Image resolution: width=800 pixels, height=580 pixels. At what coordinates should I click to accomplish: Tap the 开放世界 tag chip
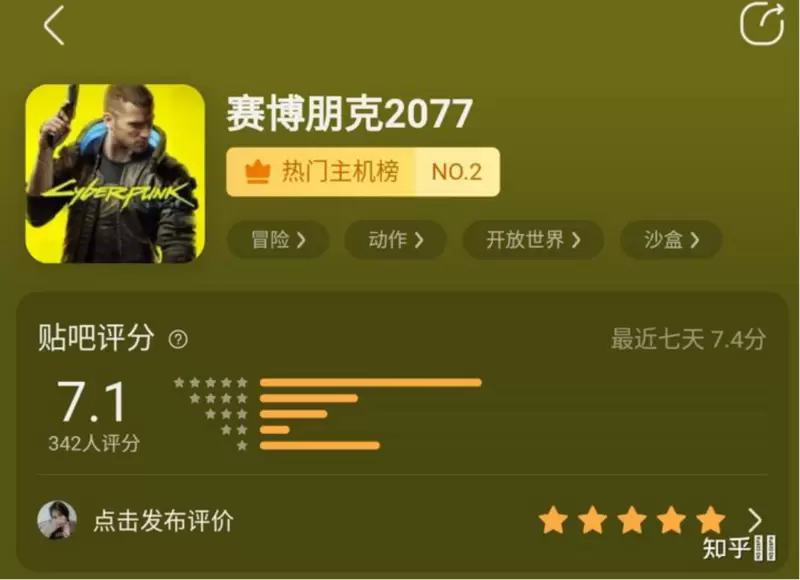pos(533,240)
